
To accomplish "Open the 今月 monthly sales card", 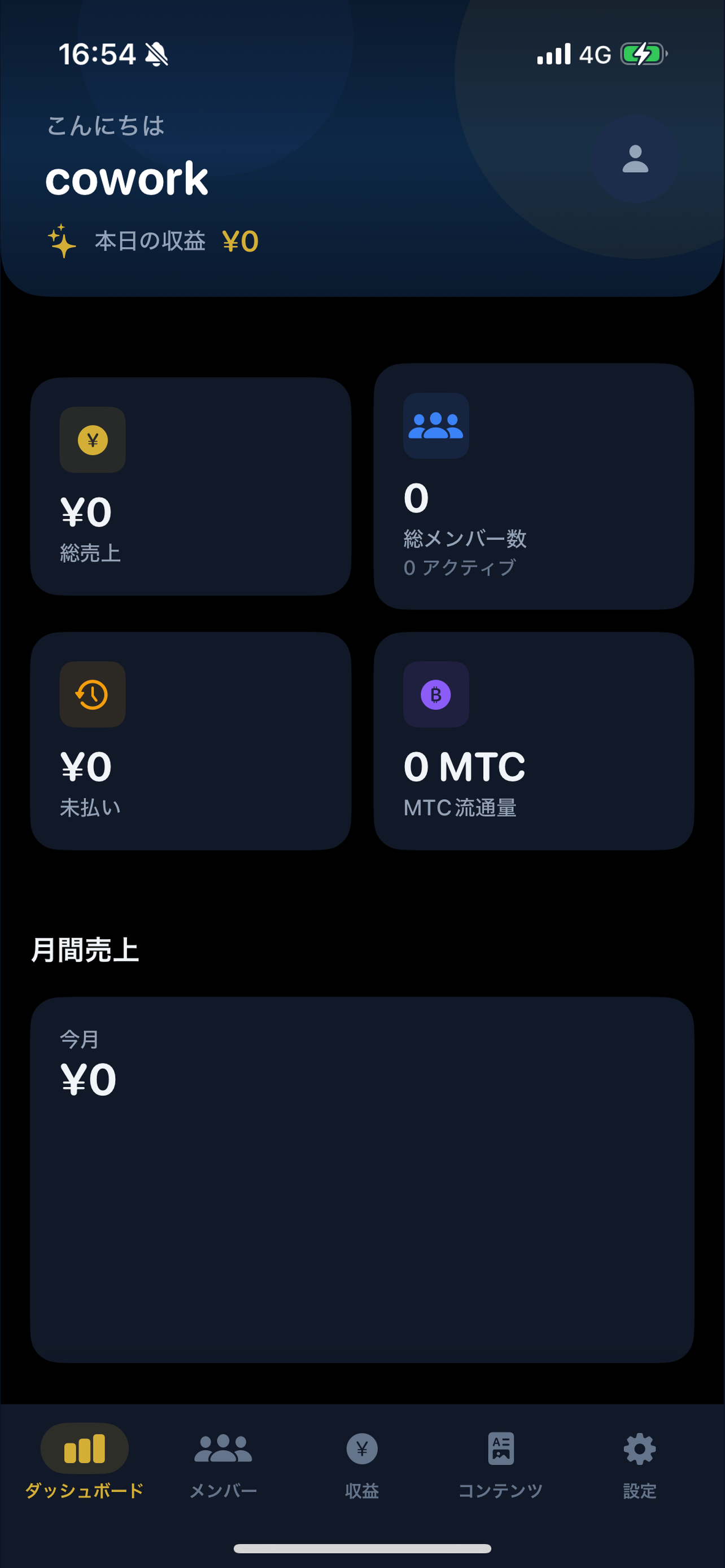I will coord(362,1180).
